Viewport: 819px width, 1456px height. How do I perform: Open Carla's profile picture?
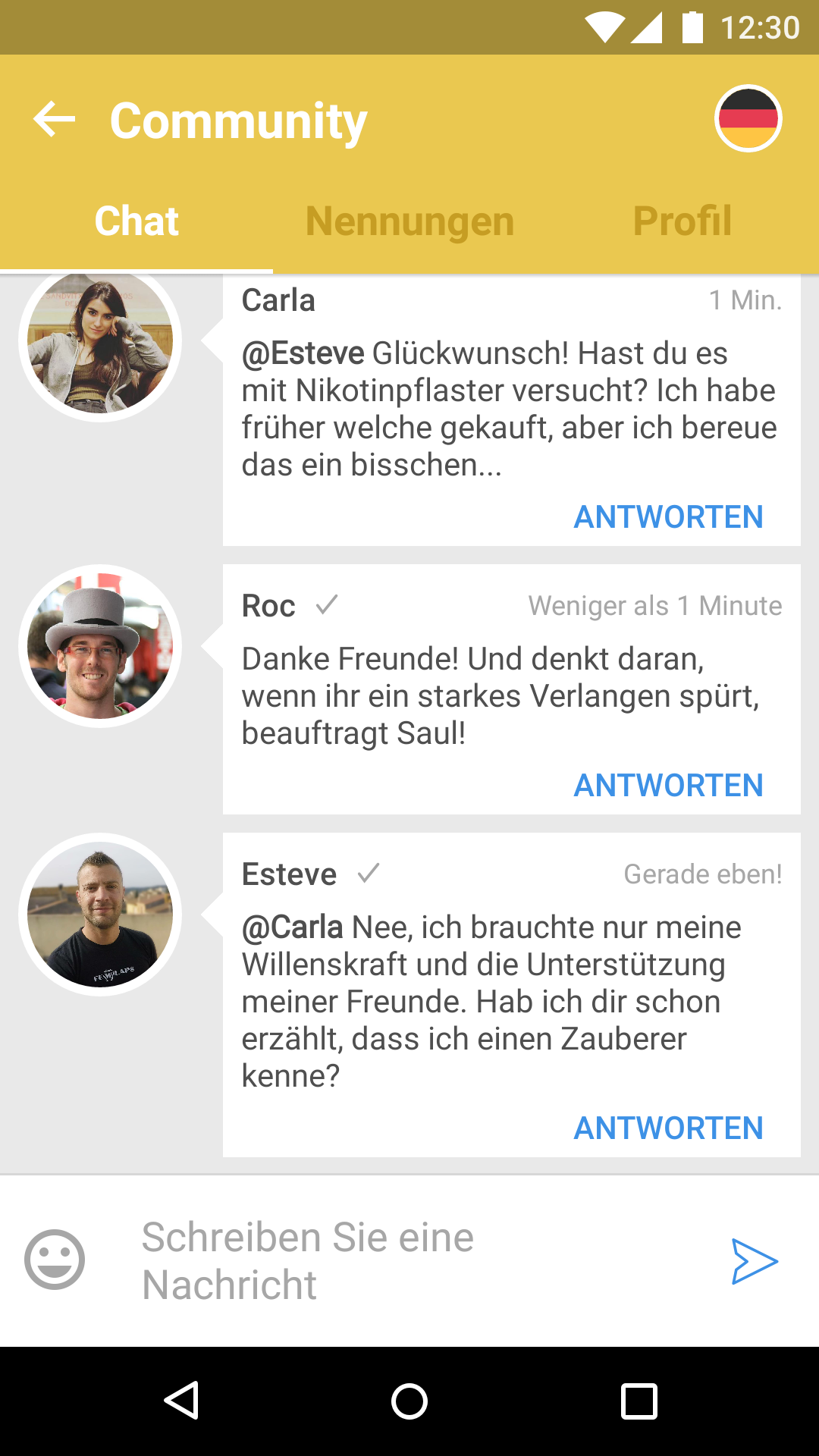100,343
